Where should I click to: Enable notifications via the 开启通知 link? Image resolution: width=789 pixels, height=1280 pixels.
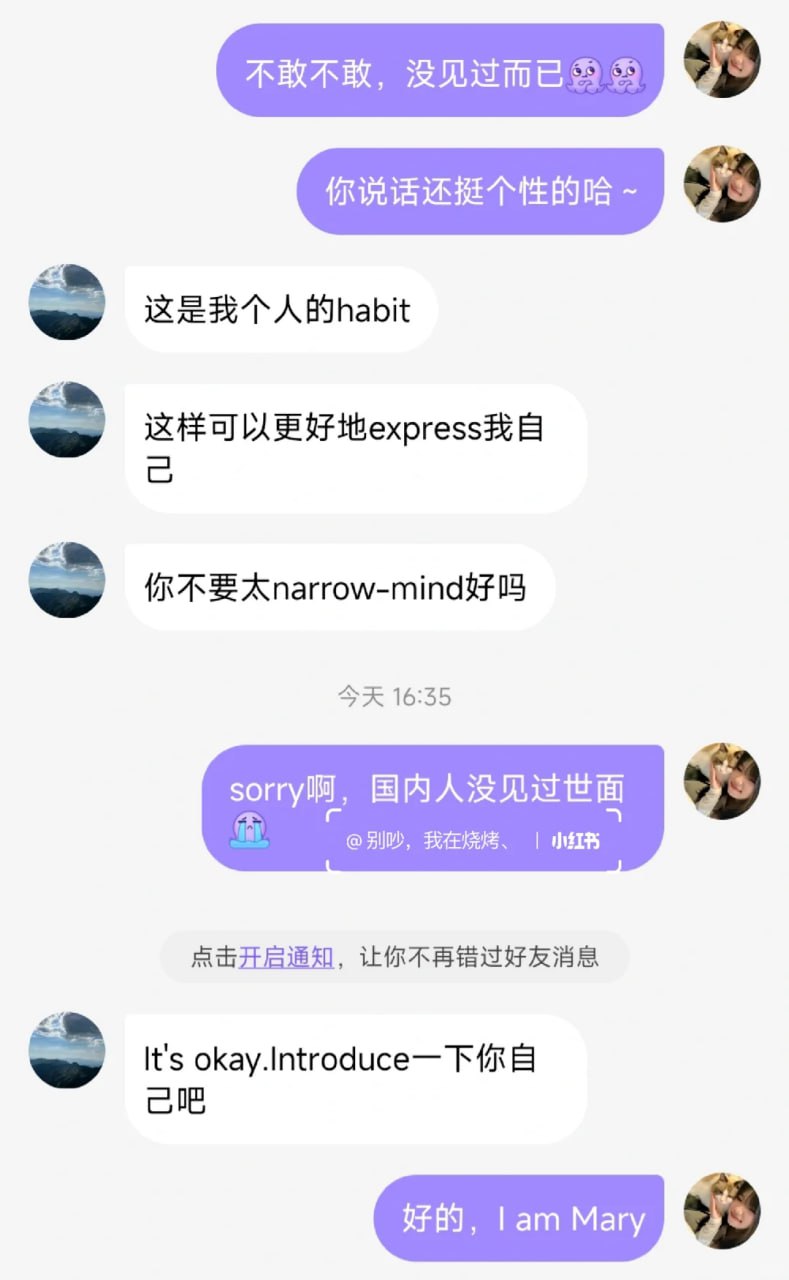286,956
